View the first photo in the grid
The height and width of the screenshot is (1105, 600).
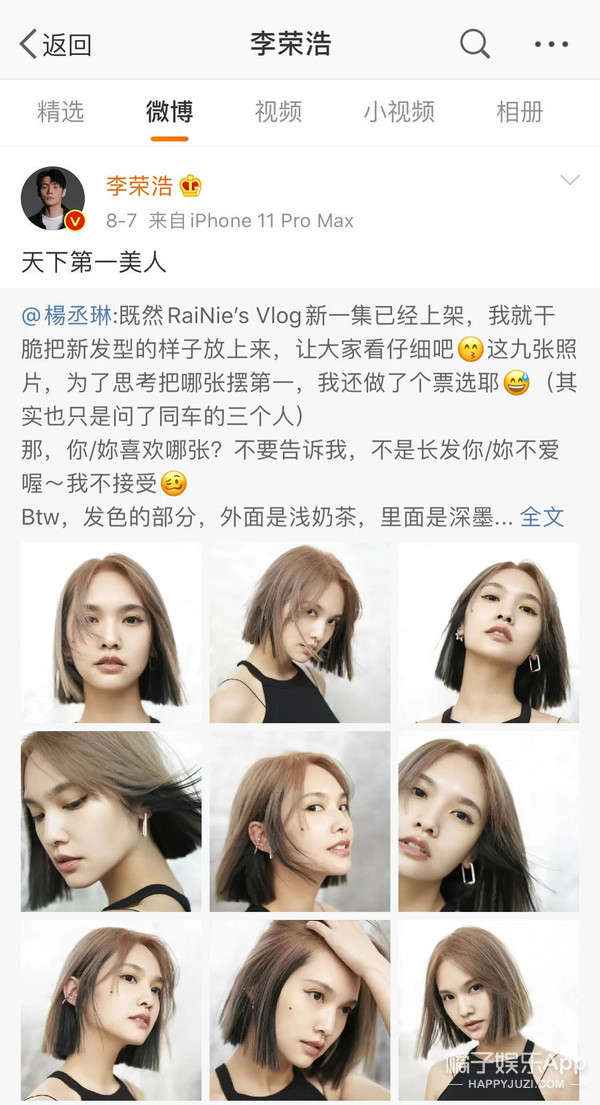[x=110, y=633]
